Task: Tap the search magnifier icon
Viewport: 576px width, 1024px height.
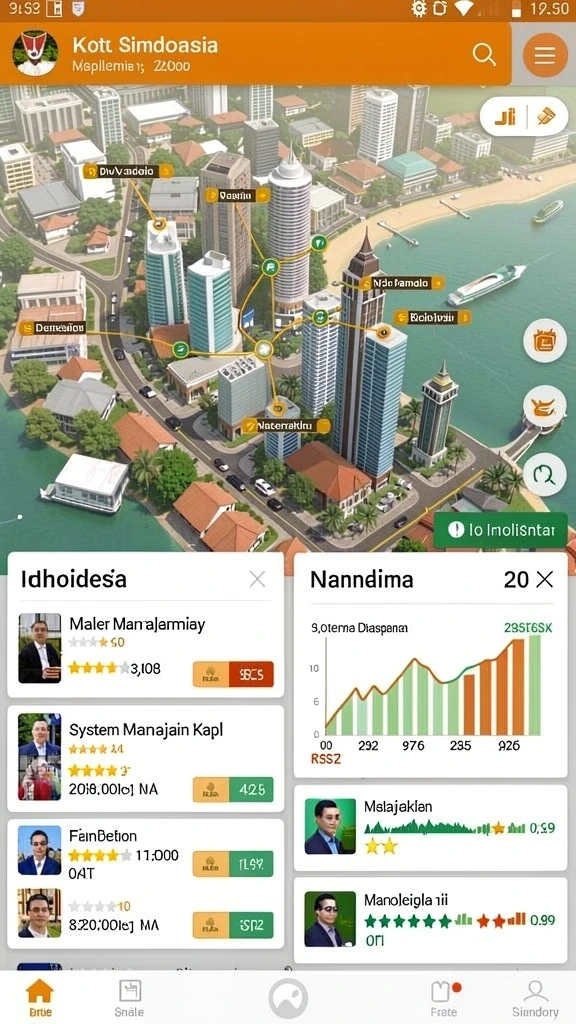Action: point(484,54)
